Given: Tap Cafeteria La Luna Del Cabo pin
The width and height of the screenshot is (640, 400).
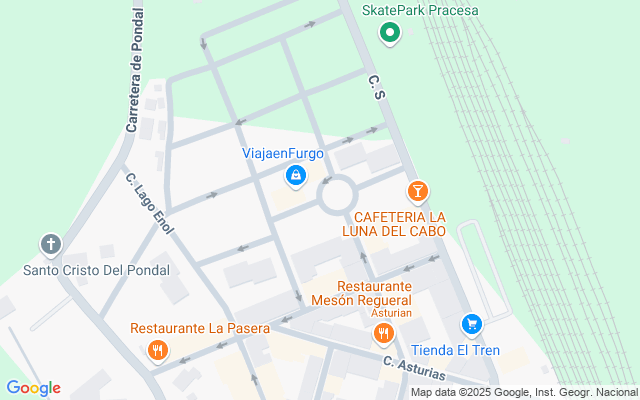Looking at the screenshot, I should pos(418,190).
